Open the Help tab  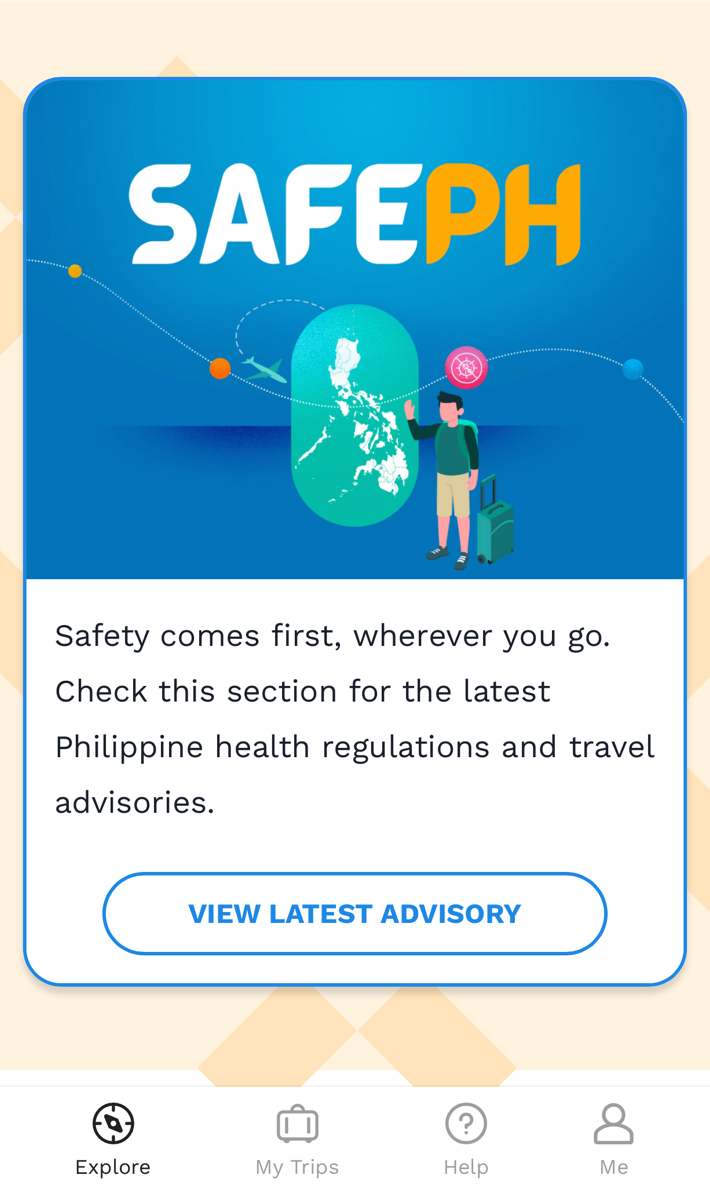point(465,1140)
